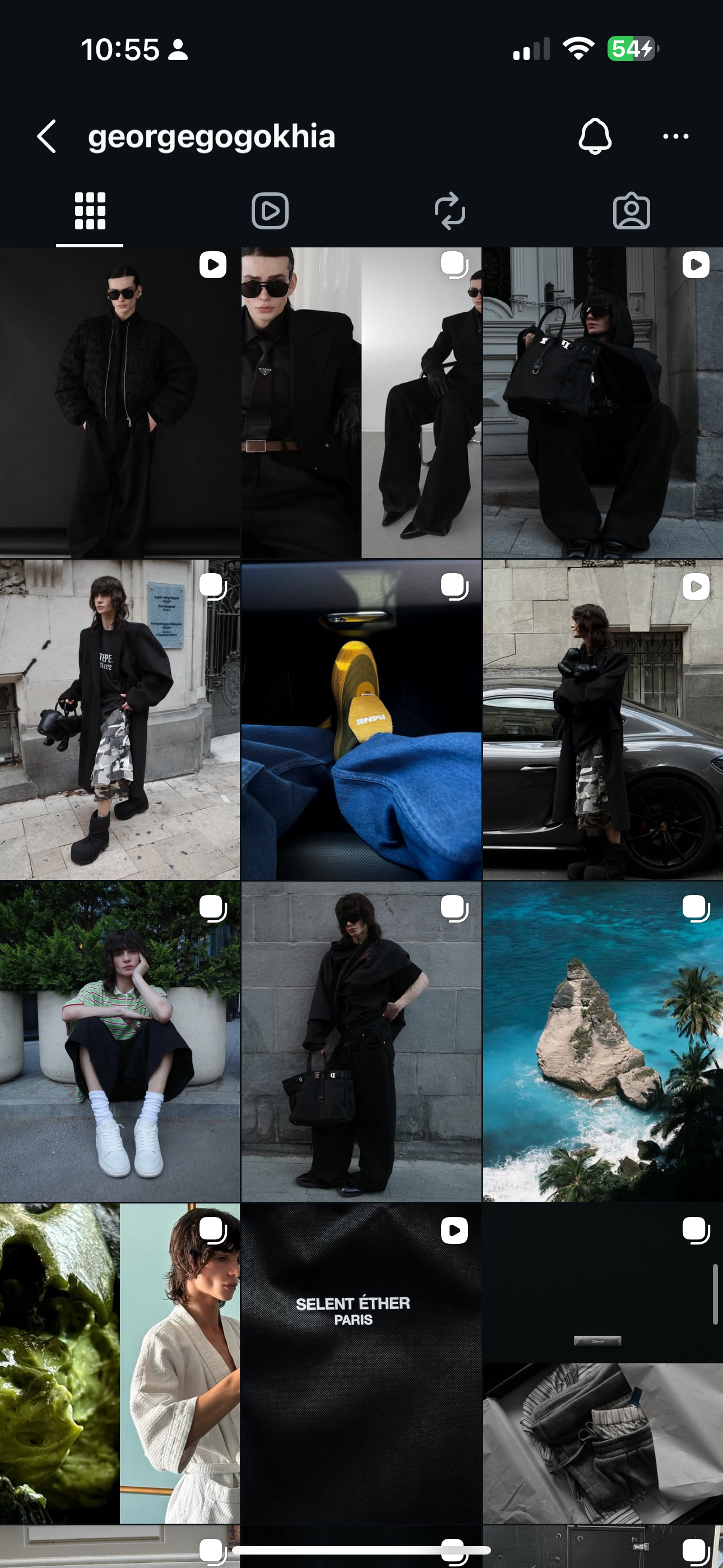Open the SELENT ÉTHER PARIS reel
This screenshot has width=723, height=1568.
coord(361,1363)
